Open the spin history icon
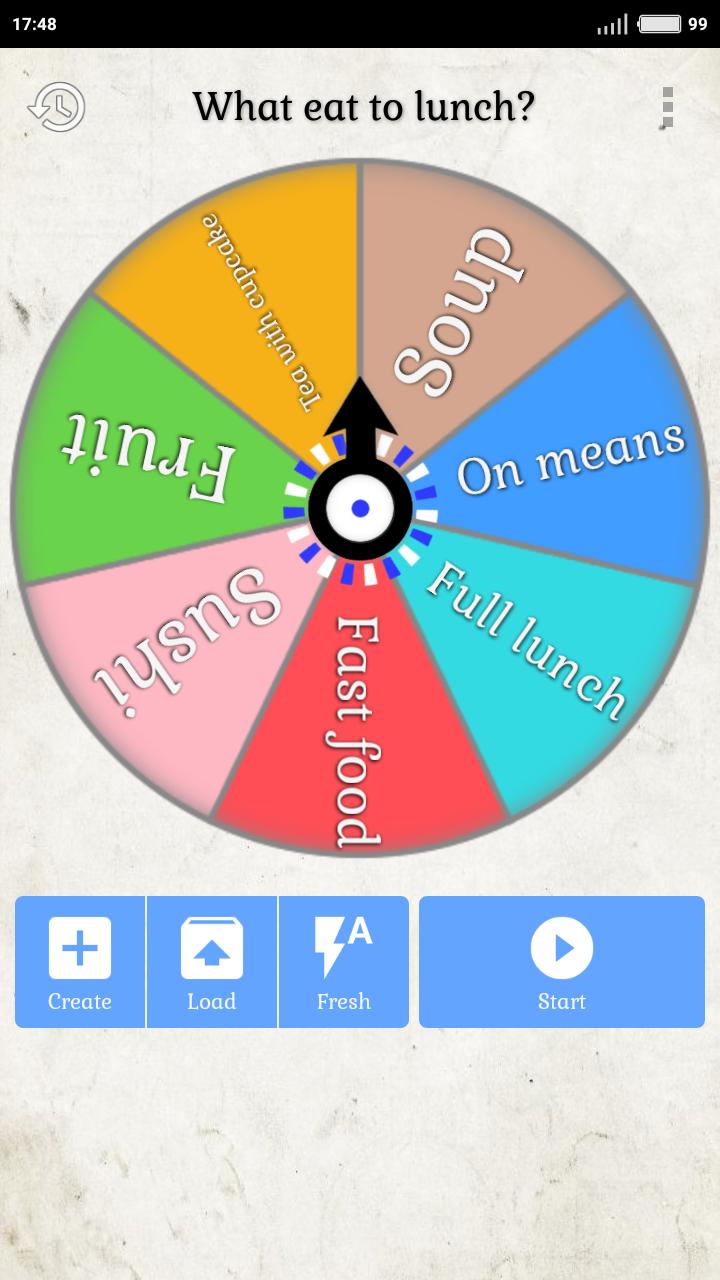 [x=57, y=107]
